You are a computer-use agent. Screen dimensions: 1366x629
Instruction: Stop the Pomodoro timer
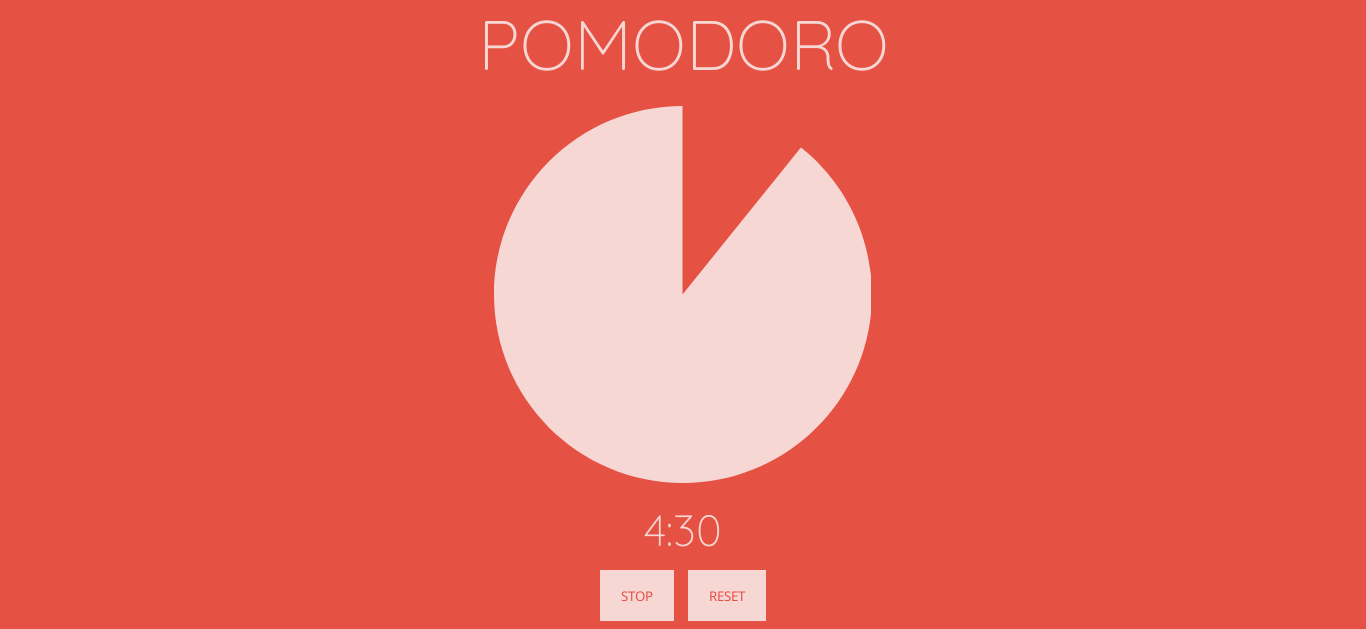[636, 596]
